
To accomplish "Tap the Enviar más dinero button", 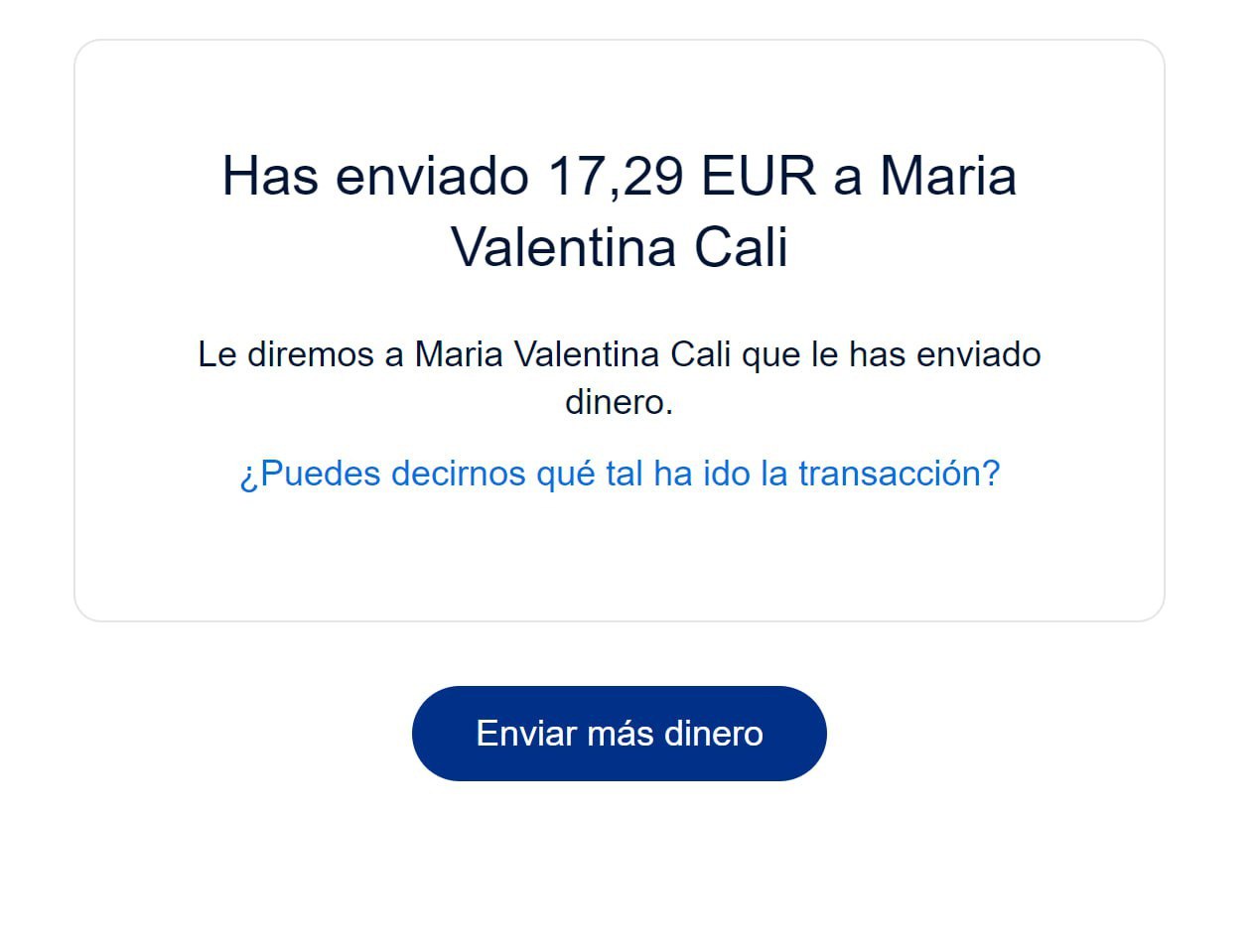I will [619, 734].
